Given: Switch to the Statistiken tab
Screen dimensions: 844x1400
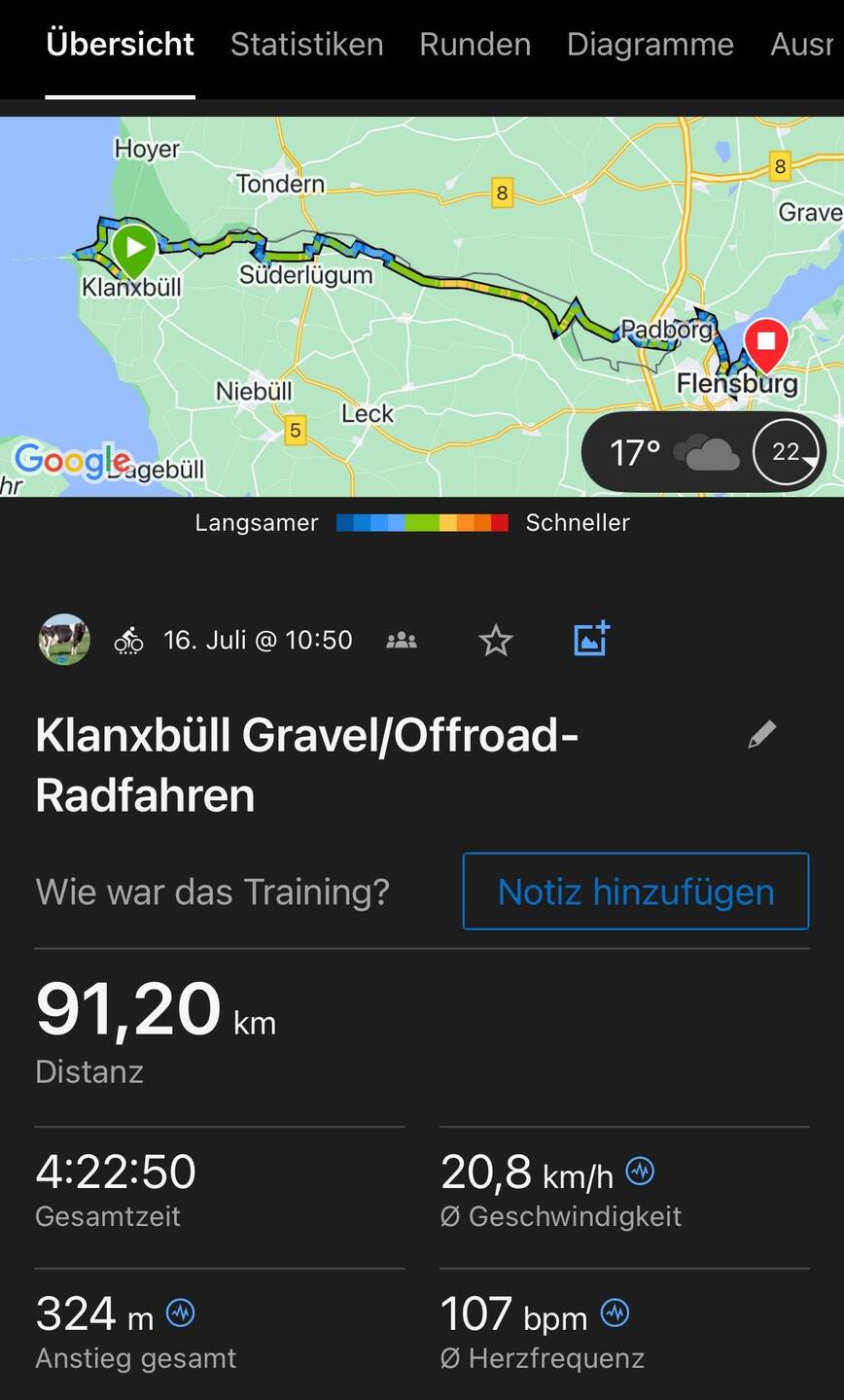Looking at the screenshot, I should (x=306, y=45).
